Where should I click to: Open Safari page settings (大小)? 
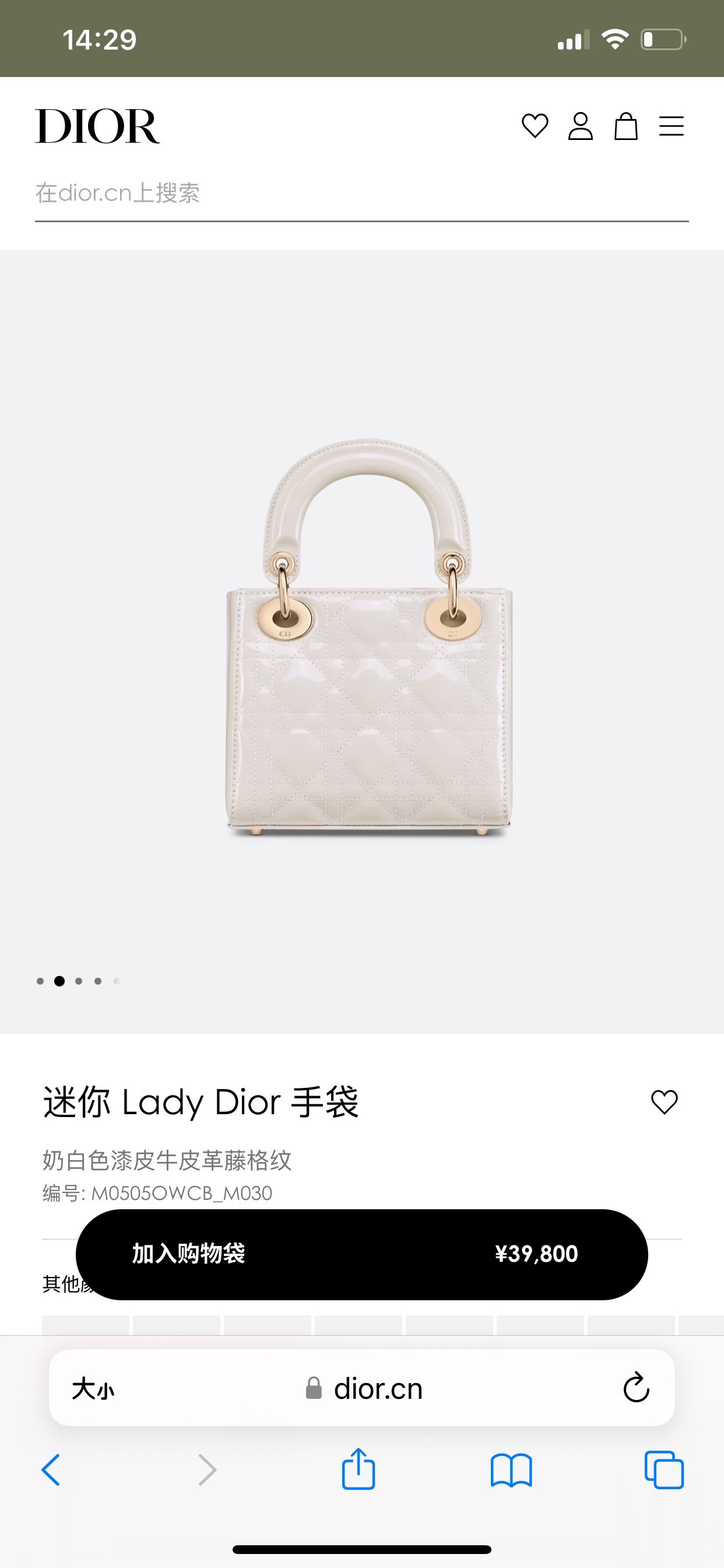tap(93, 1389)
